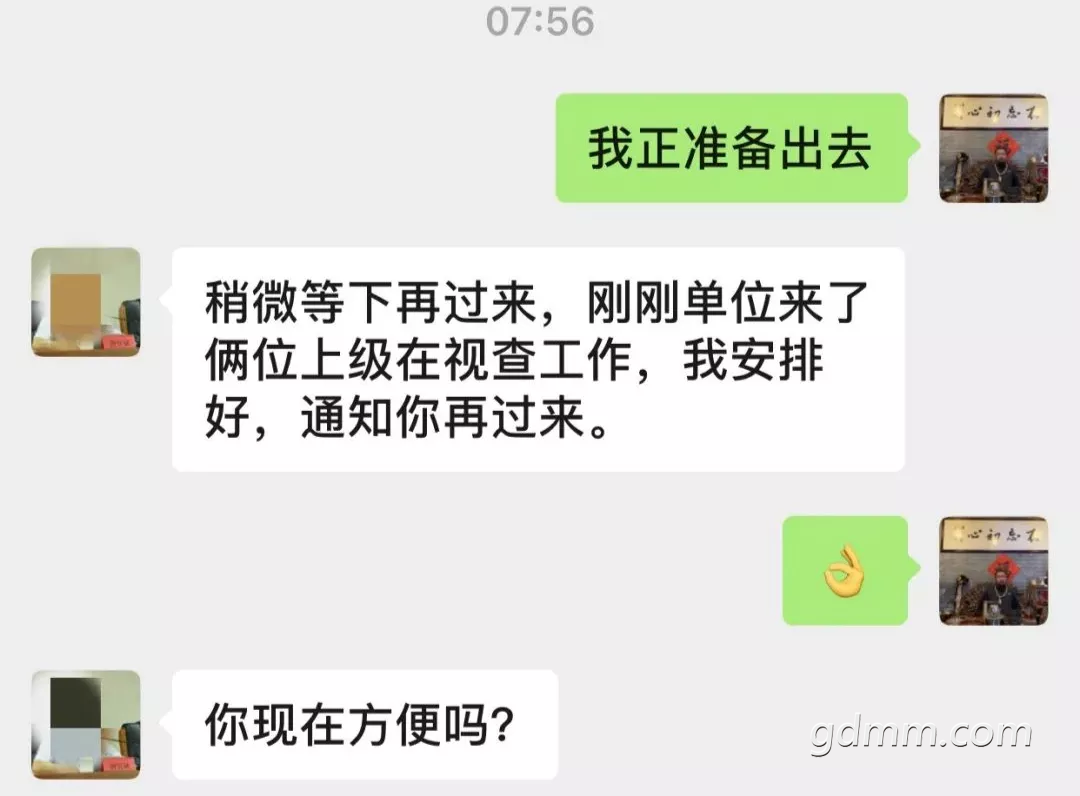Image resolution: width=1080 pixels, height=796 pixels.
Task: Open avatar next to the OK emoji message
Action: [x=993, y=571]
